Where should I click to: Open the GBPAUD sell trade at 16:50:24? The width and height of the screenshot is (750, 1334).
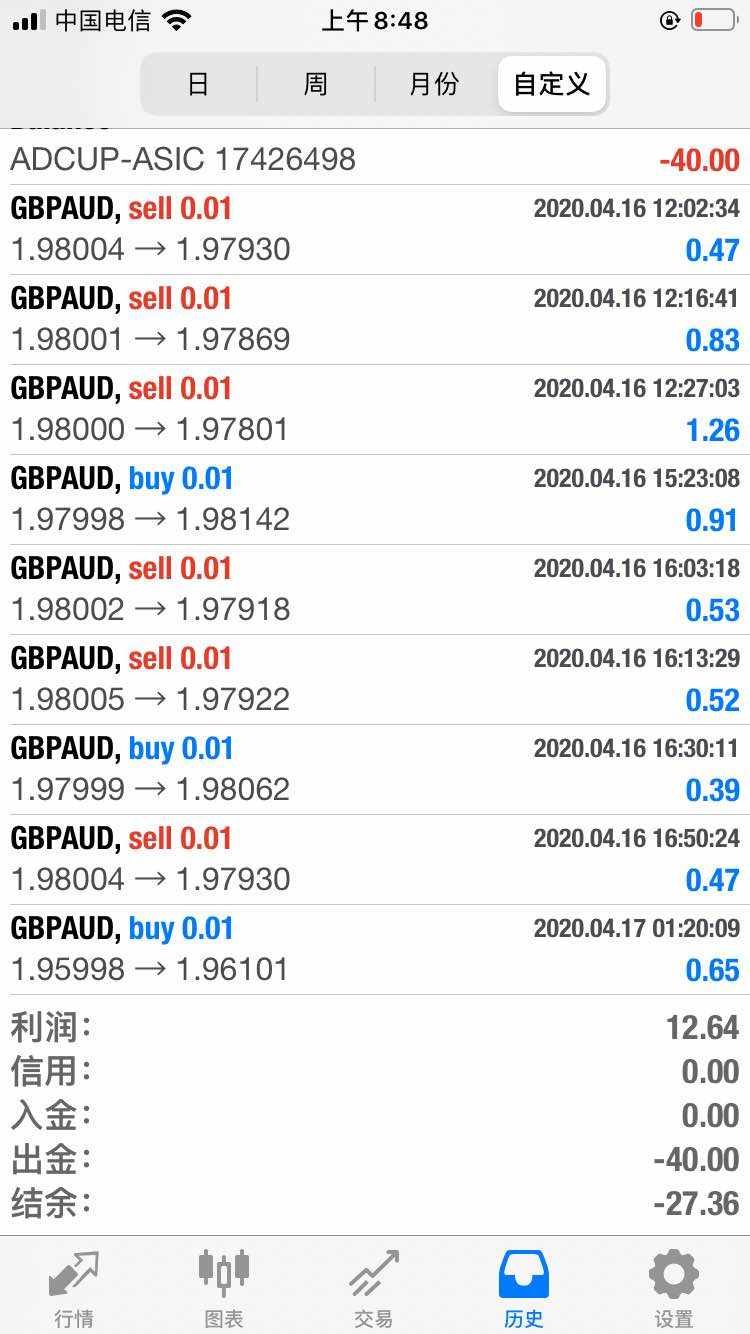(375, 859)
